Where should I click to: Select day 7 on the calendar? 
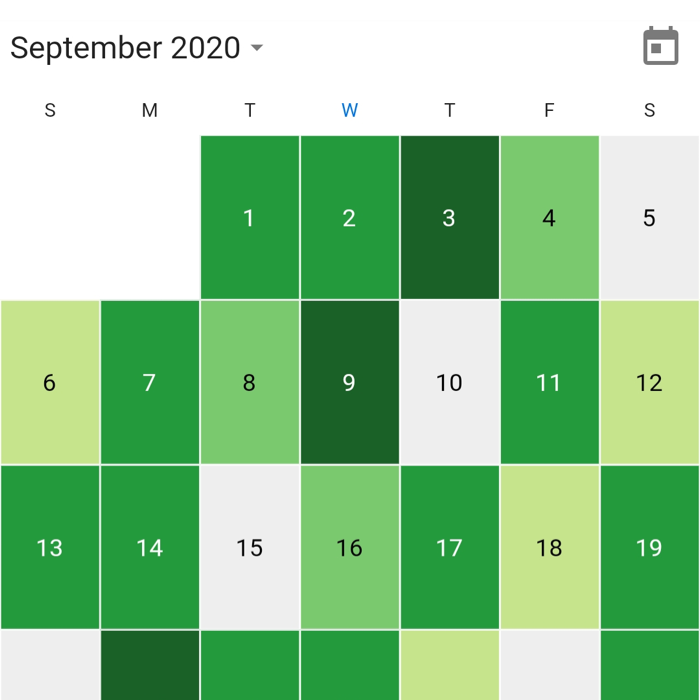pyautogui.click(x=150, y=382)
